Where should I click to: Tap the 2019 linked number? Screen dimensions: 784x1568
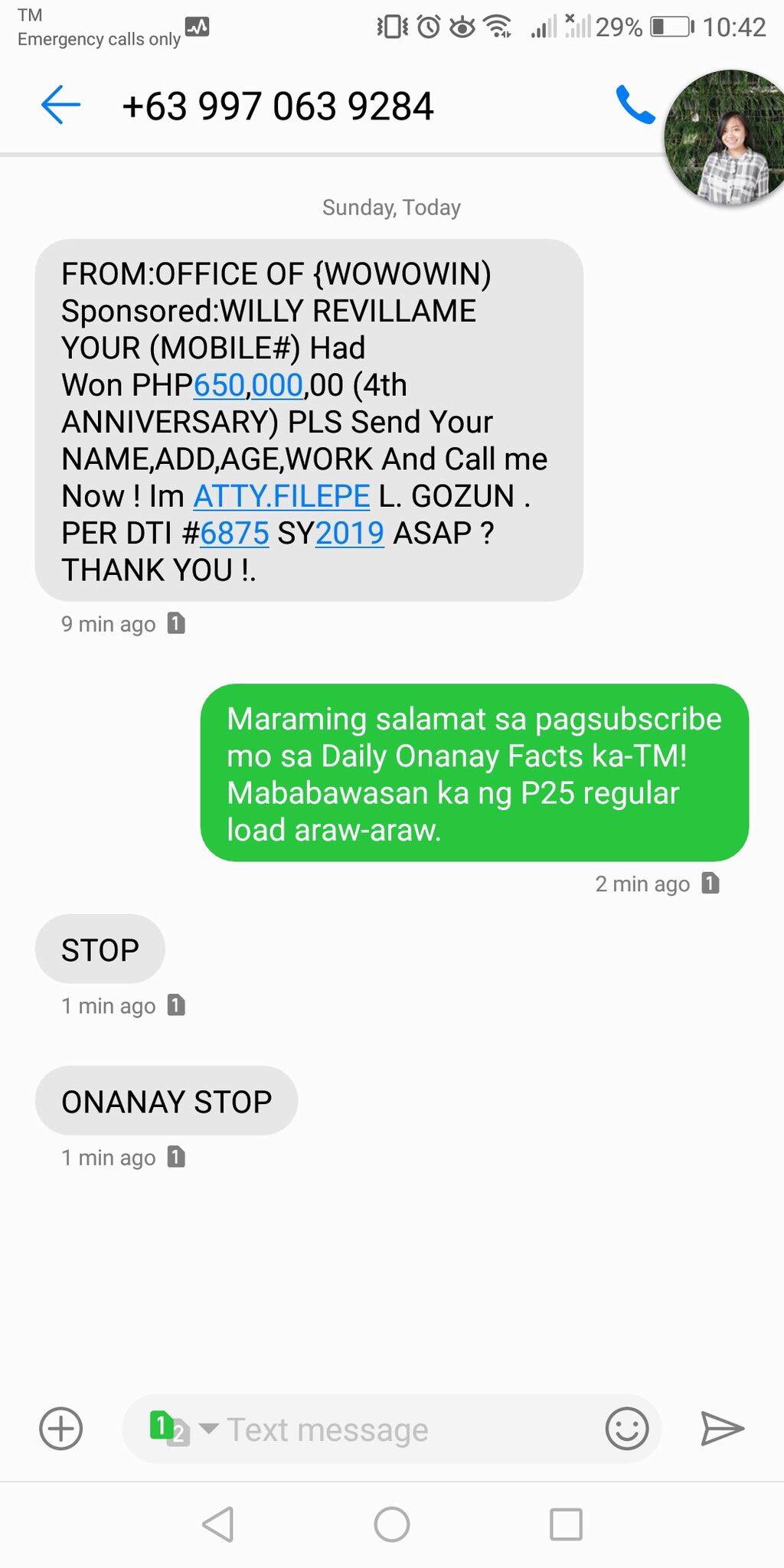pos(349,533)
